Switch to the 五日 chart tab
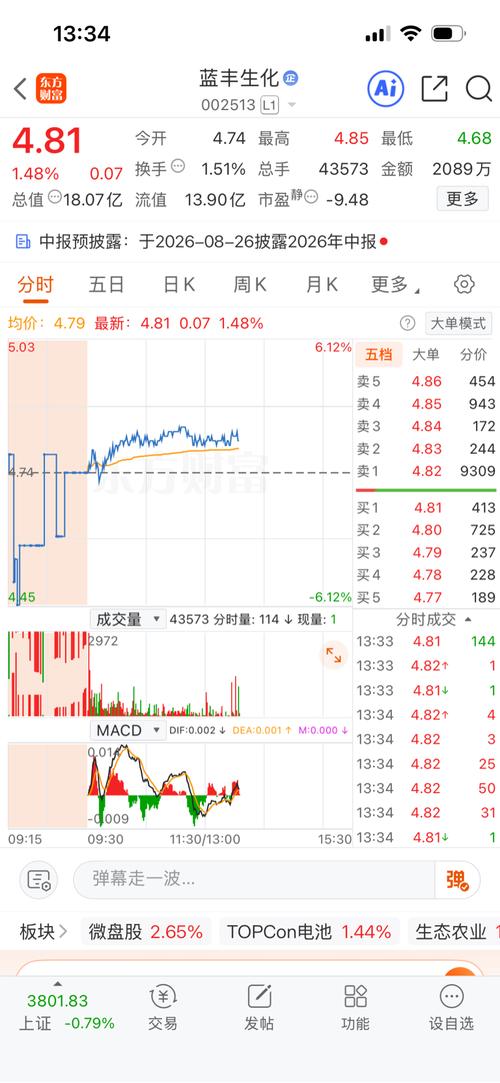This screenshot has width=500, height=1083. pyautogui.click(x=106, y=285)
